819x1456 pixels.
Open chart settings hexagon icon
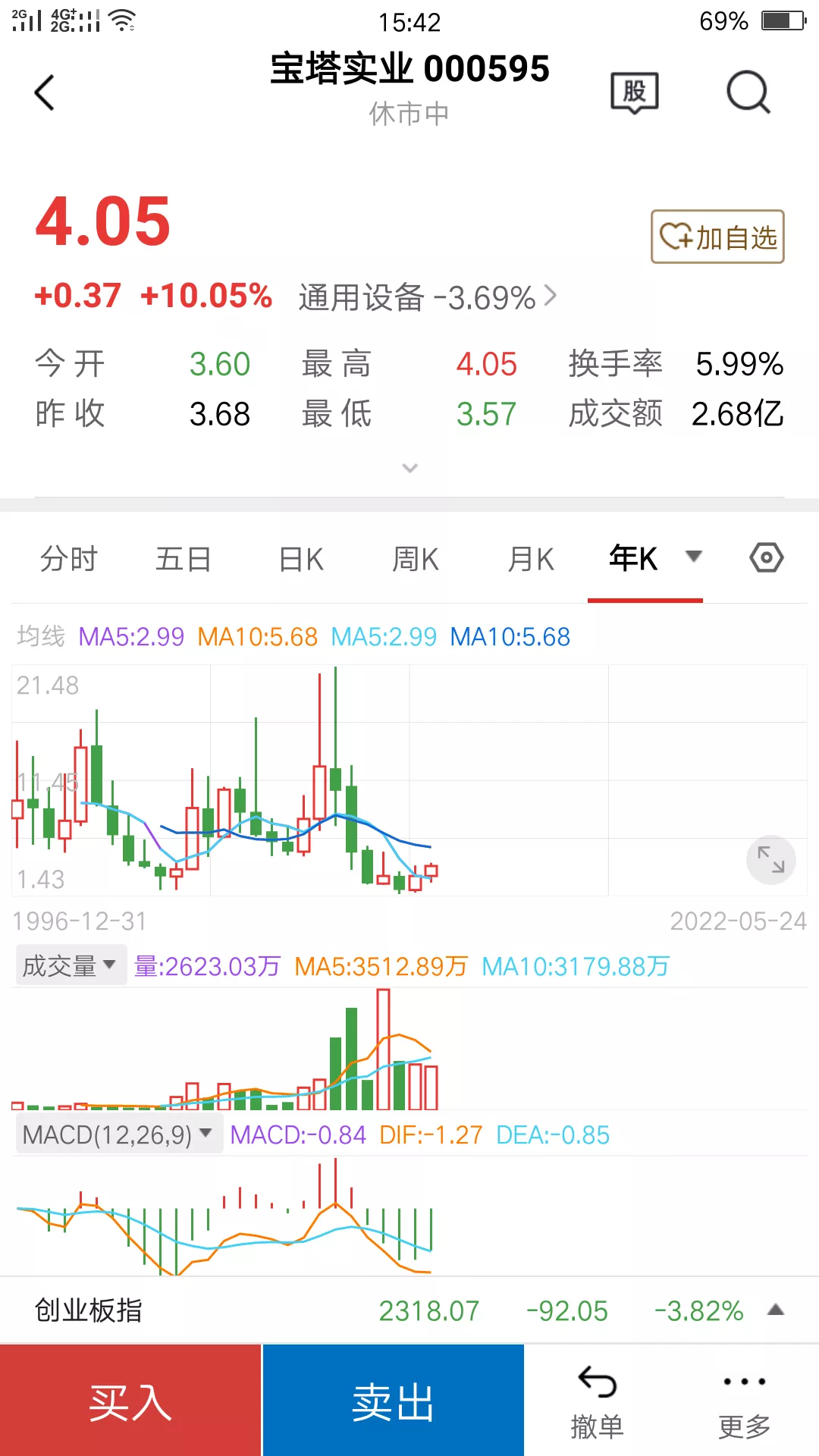[766, 558]
